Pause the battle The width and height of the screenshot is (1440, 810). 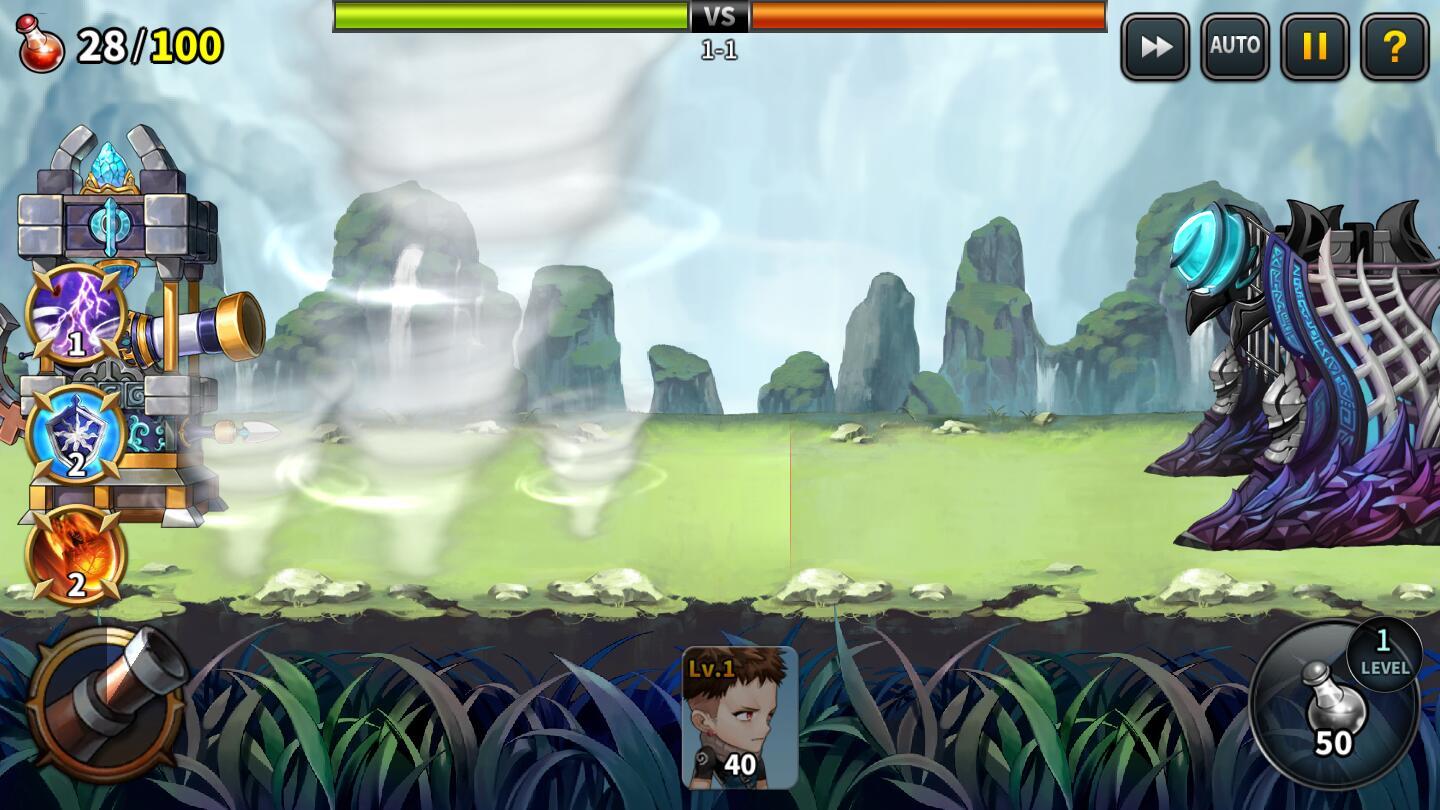click(1315, 46)
